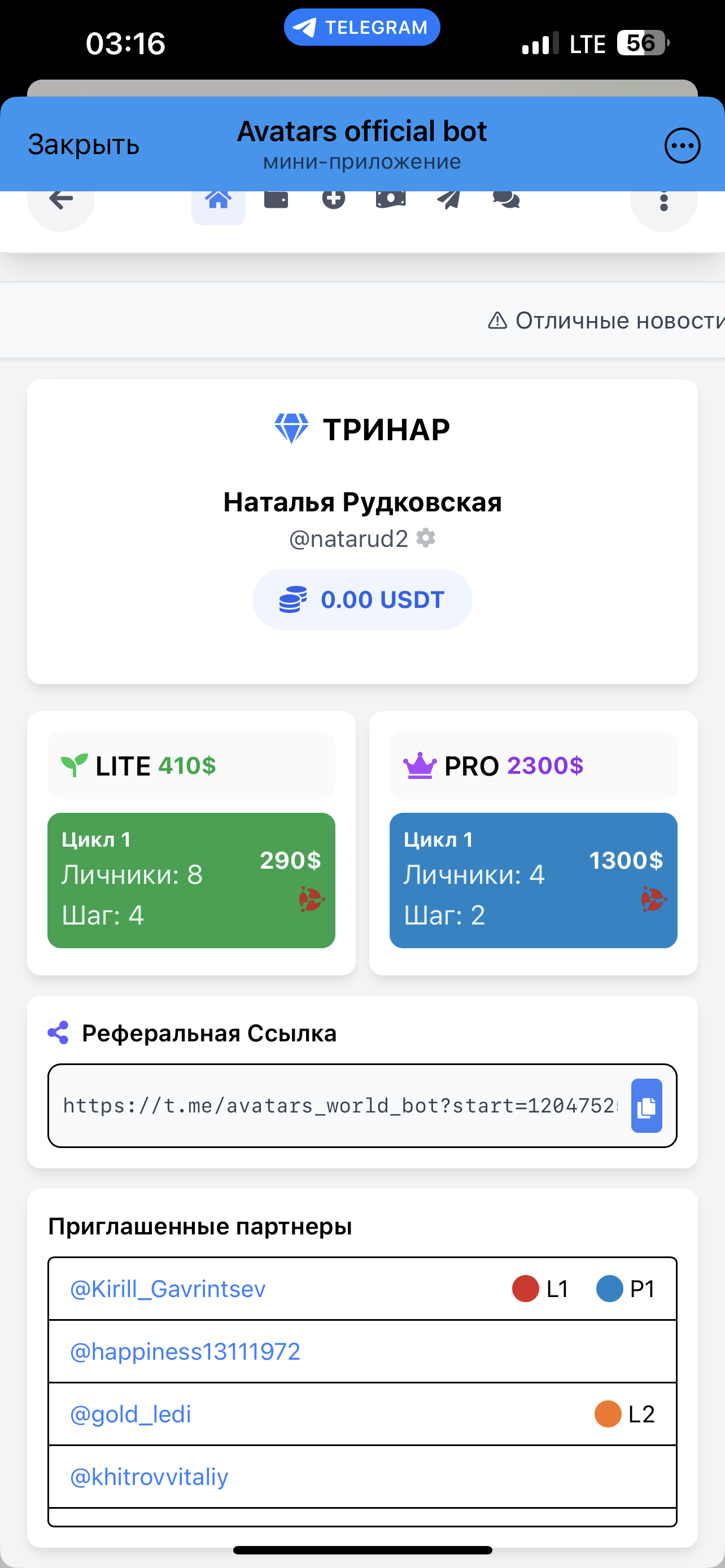Open the LITE Цикл 1 green card
Screen dimensions: 725x1568
(191, 880)
